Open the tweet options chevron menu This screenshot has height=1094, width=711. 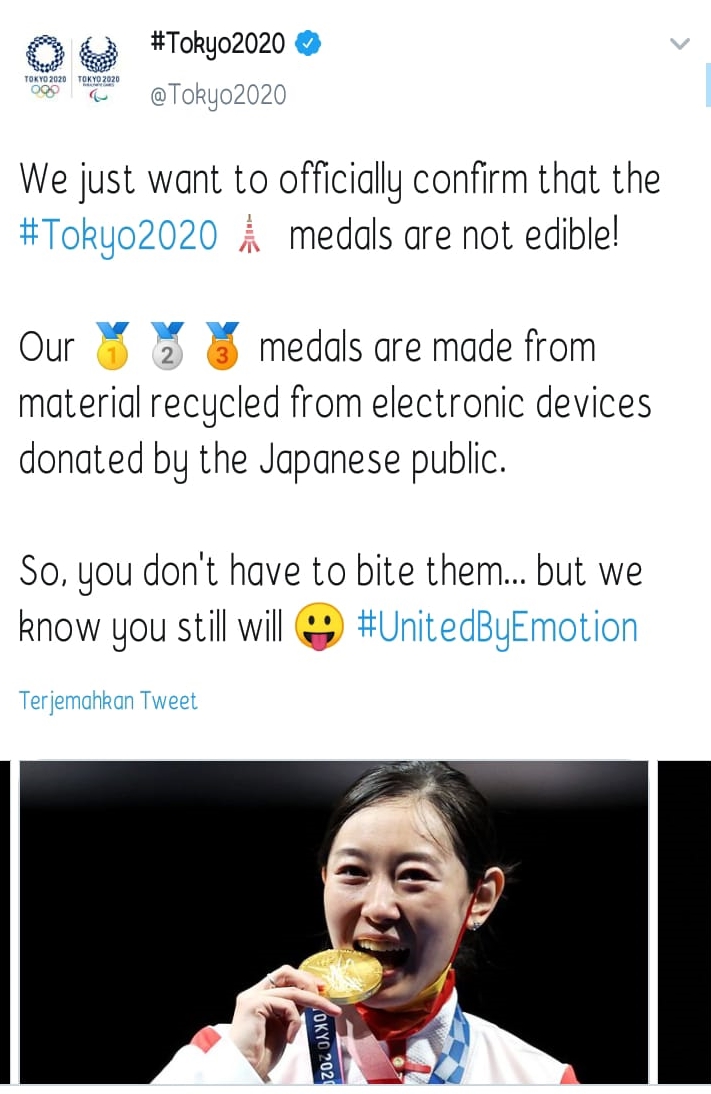(x=679, y=44)
